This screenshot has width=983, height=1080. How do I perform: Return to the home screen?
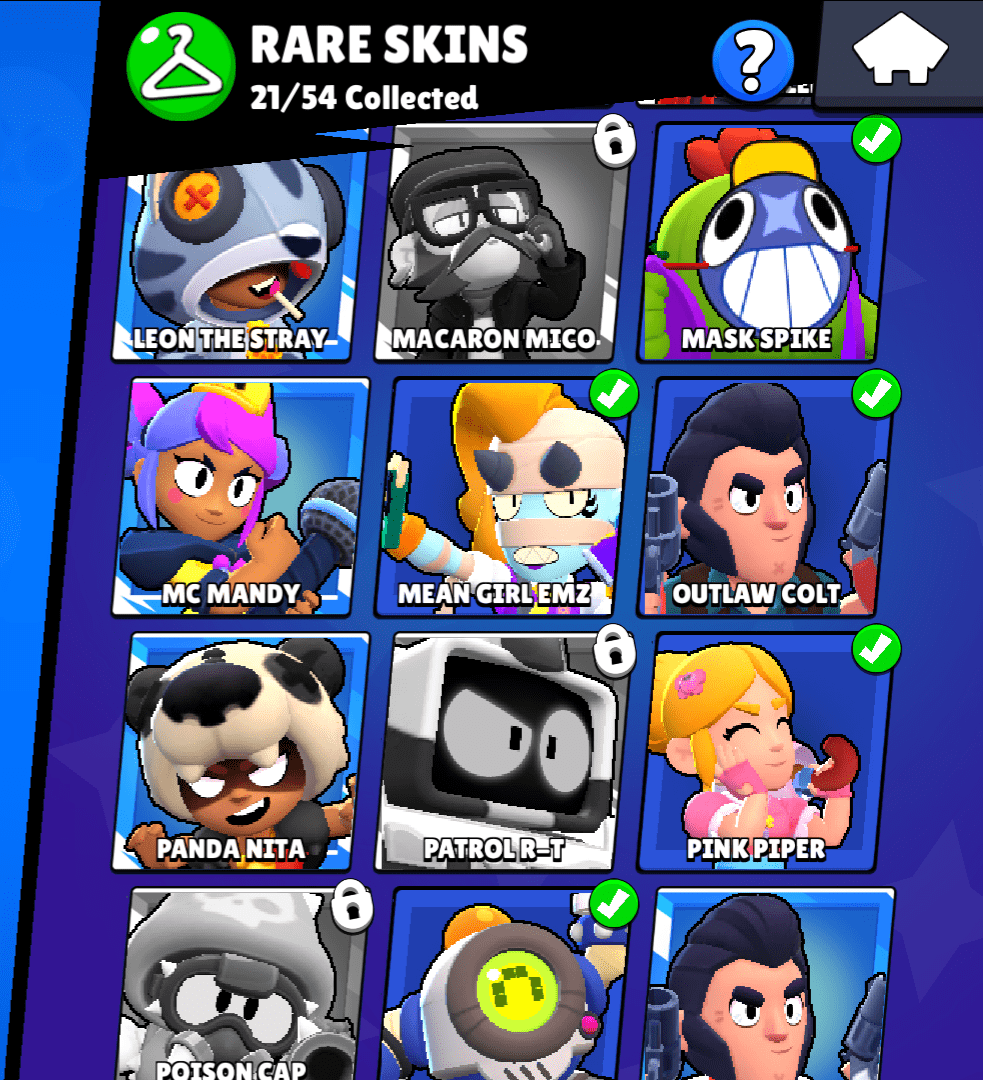pos(902,50)
